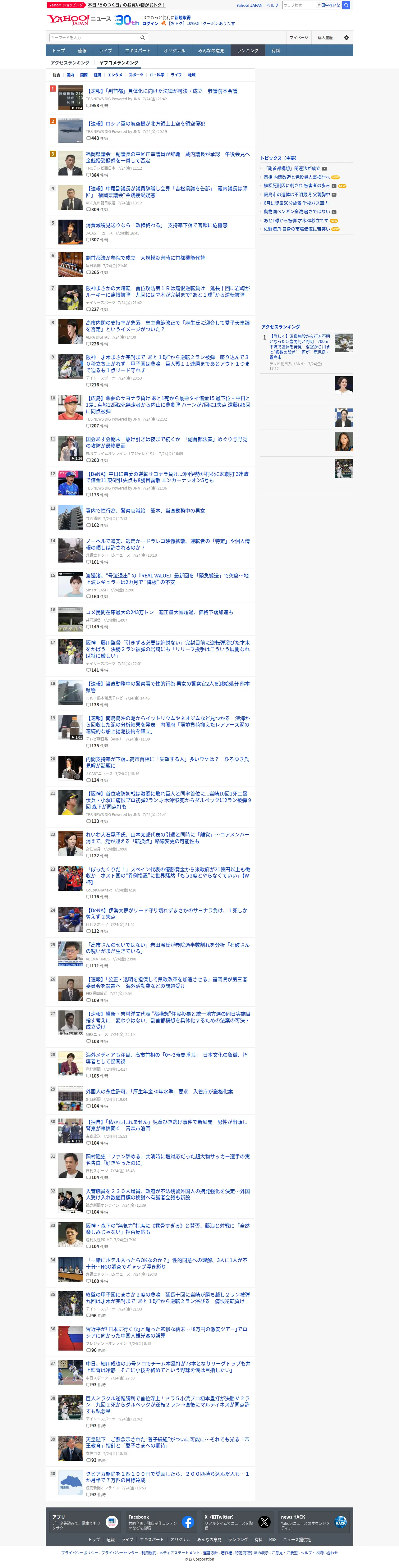Open マイページ button
Screen dimensions: 399x1568
click(x=299, y=38)
